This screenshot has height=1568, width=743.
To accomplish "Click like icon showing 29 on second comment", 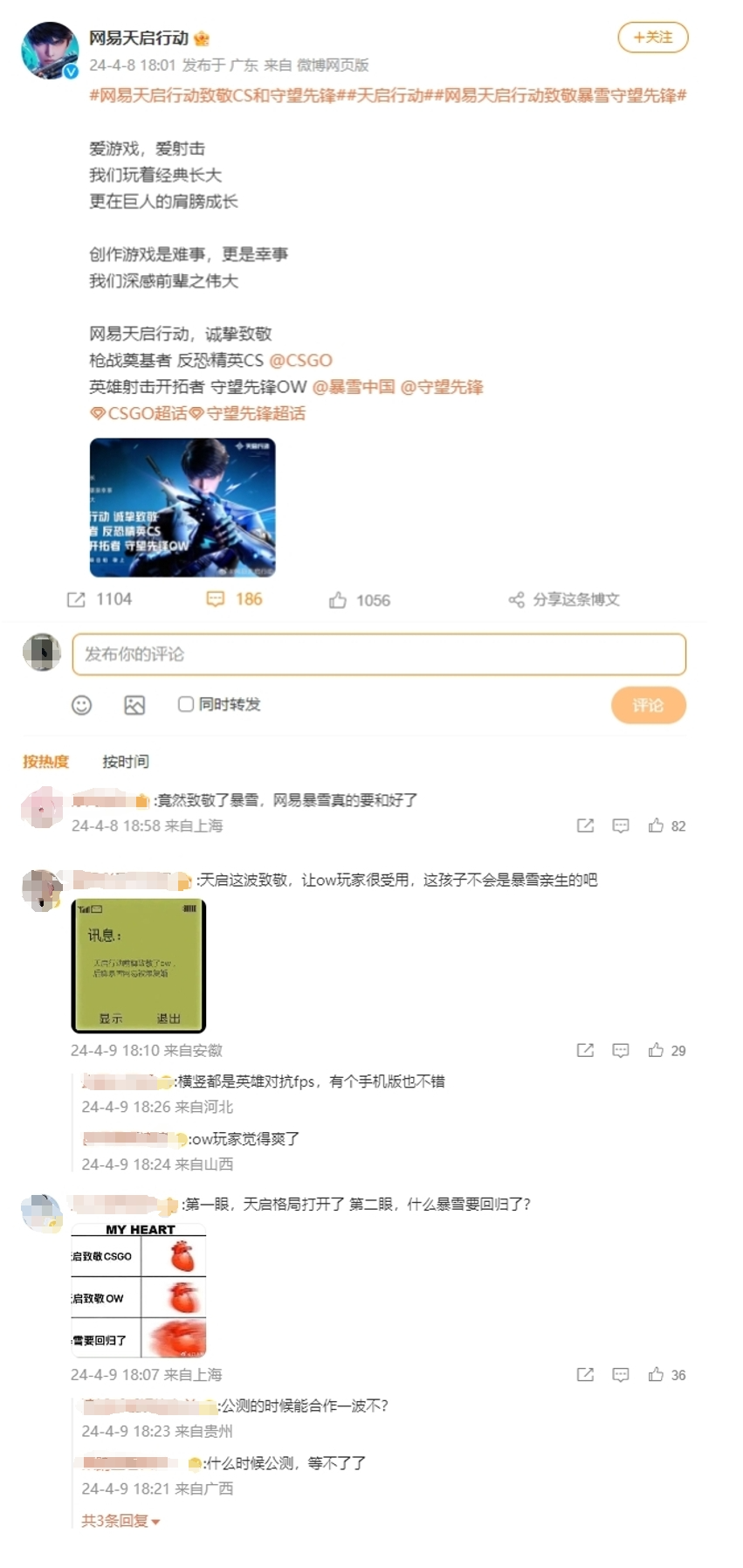I will click(655, 1051).
